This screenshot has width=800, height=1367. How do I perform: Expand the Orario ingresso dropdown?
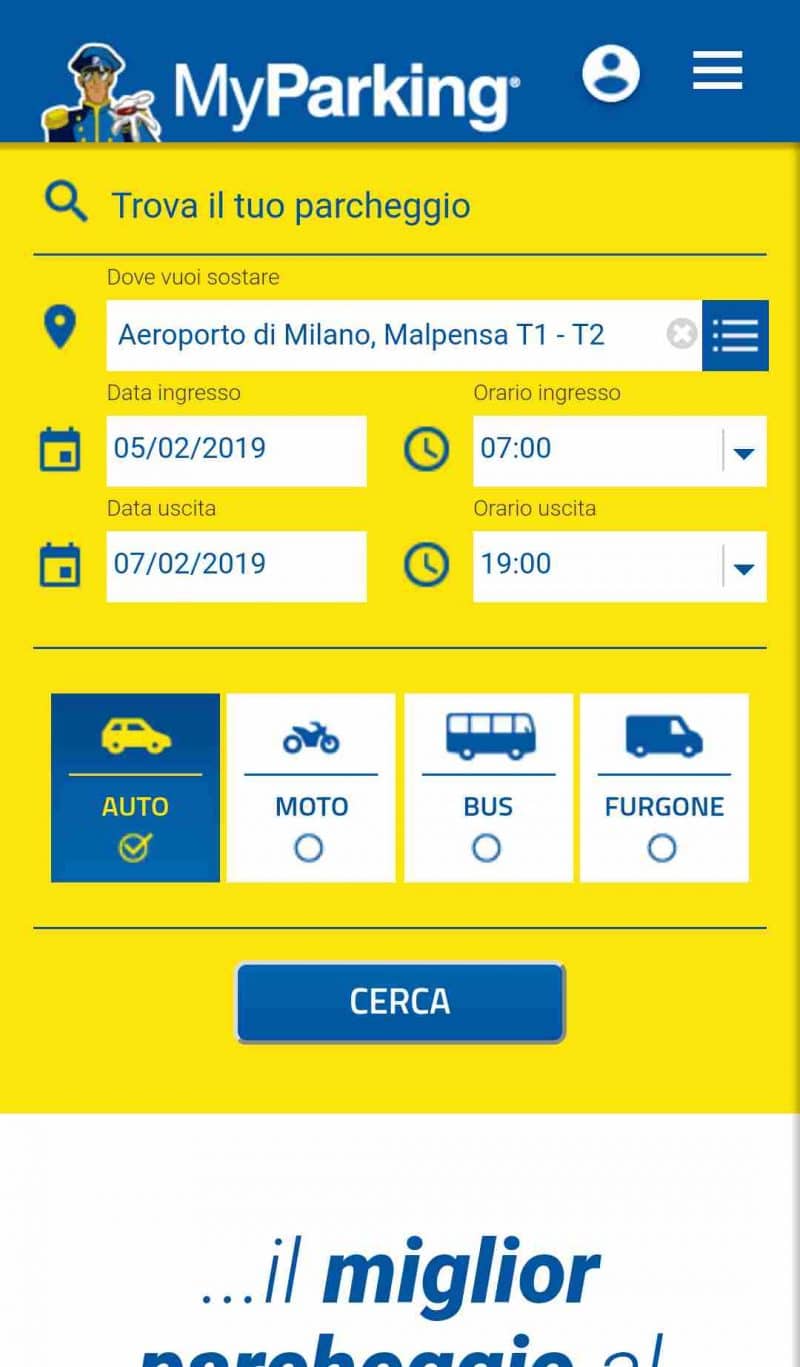coord(742,452)
